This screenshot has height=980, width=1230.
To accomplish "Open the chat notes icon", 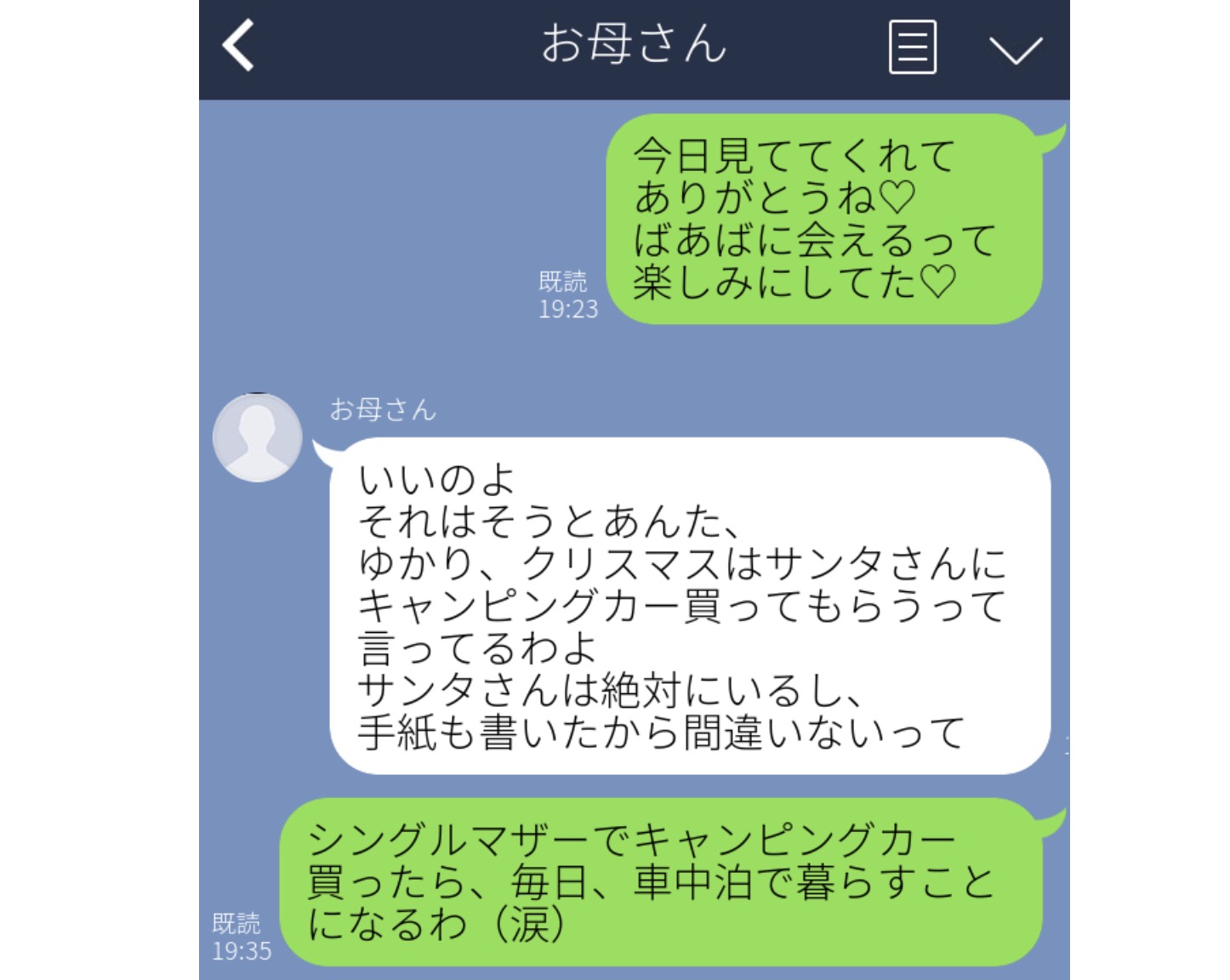I will pos(912,48).
